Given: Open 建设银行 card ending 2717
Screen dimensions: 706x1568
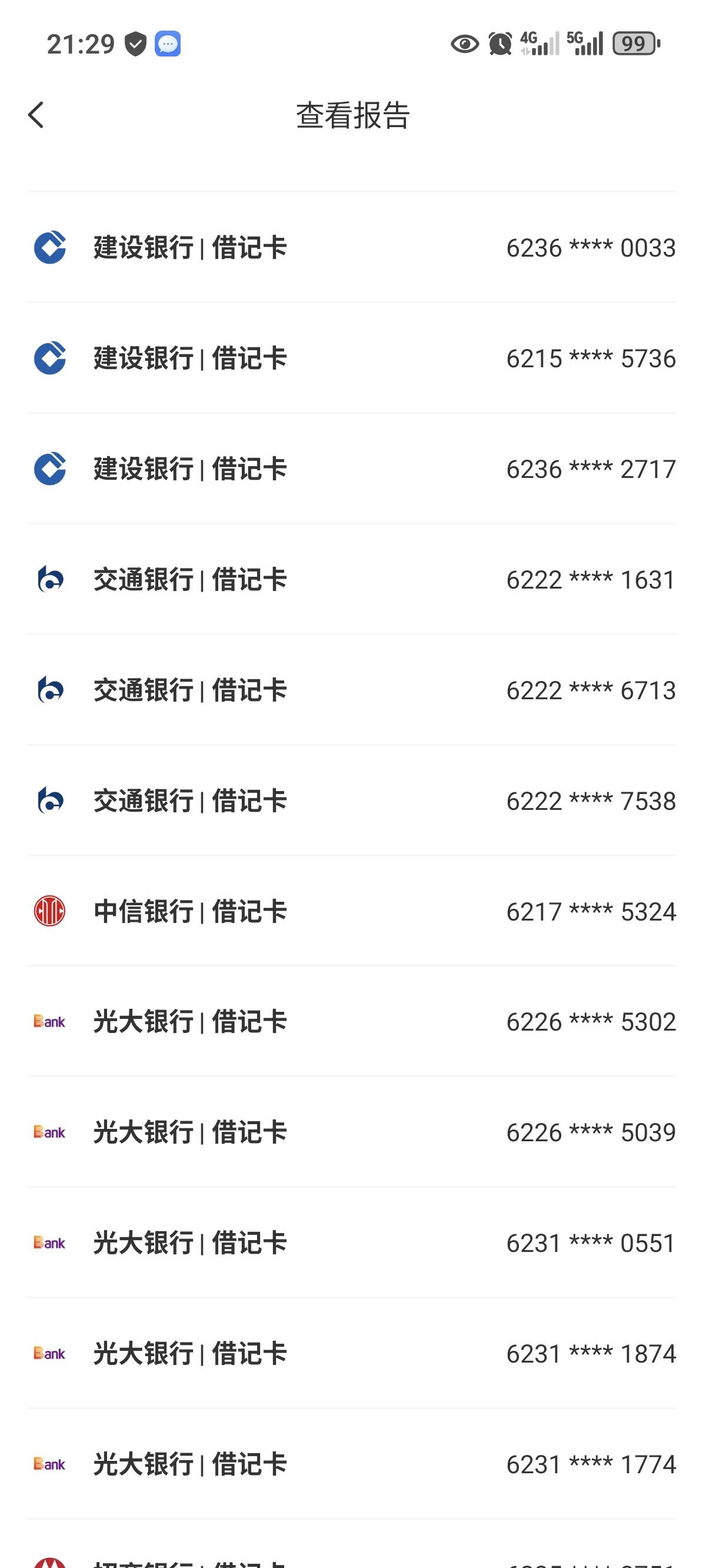Looking at the screenshot, I should pos(352,469).
